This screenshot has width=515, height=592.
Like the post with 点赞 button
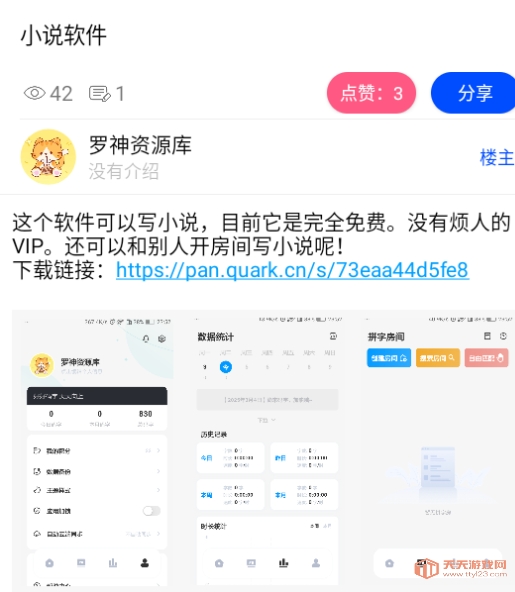(x=371, y=93)
